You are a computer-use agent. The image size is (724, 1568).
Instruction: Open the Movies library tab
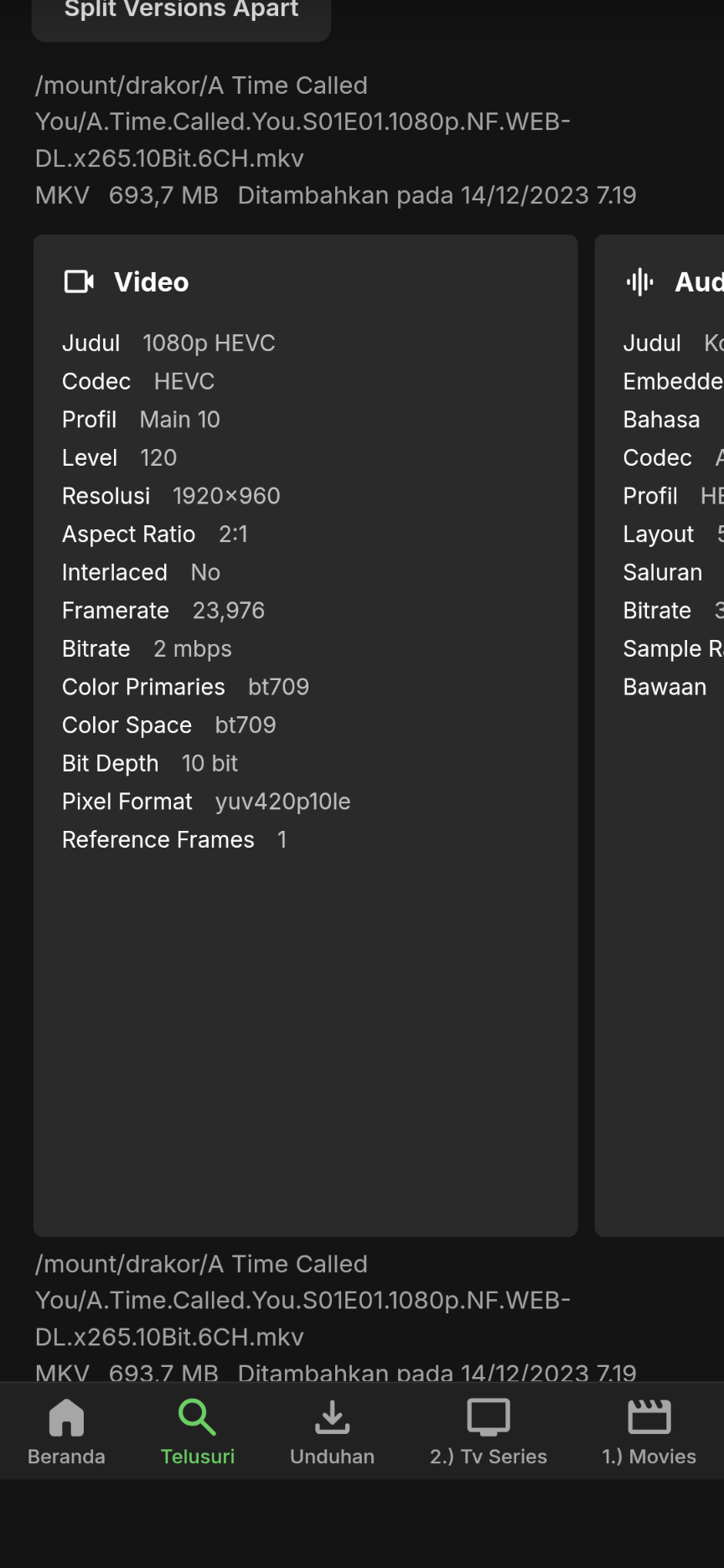coord(649,1431)
